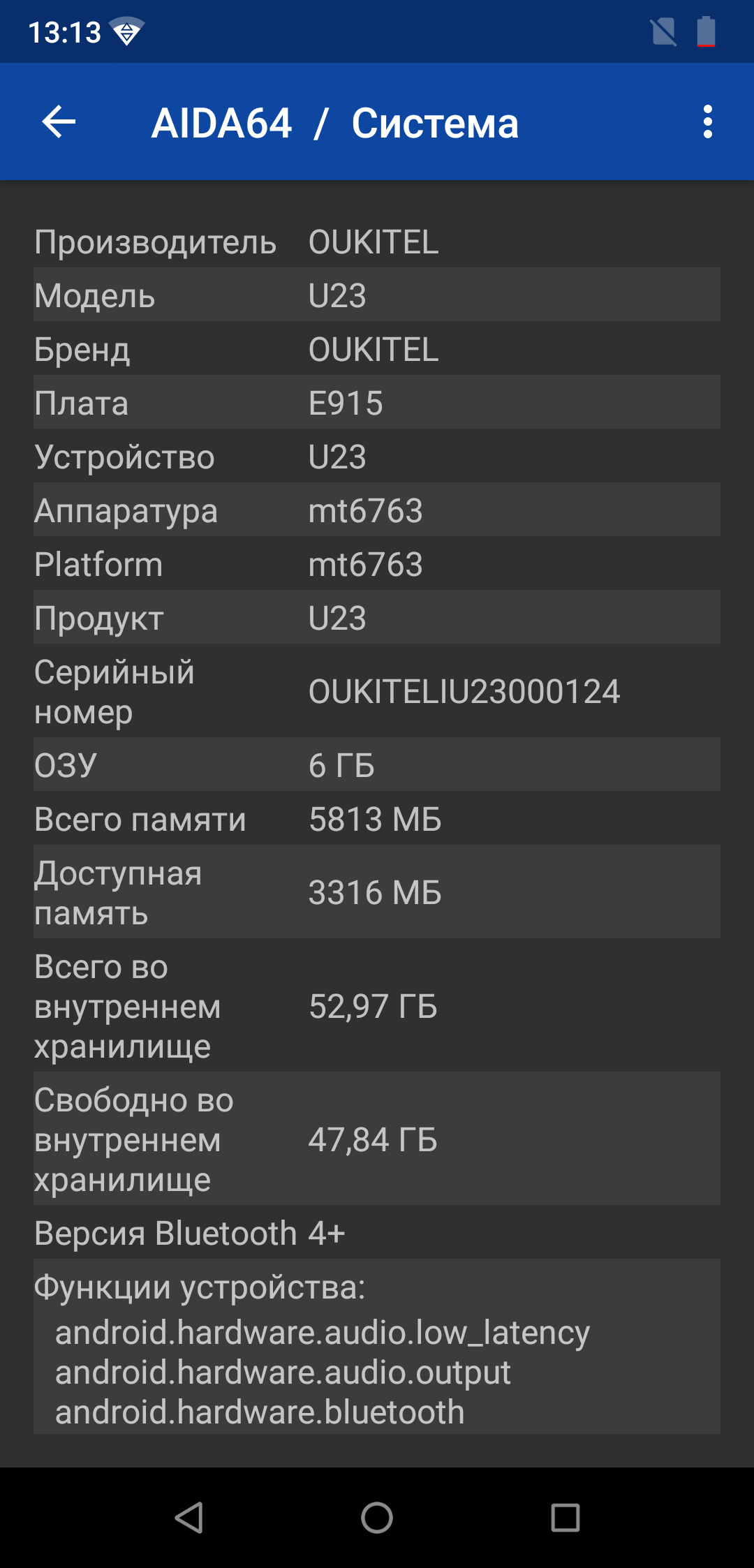Open the three-dot overflow menu
Viewport: 754px width, 1568px height.
point(708,122)
